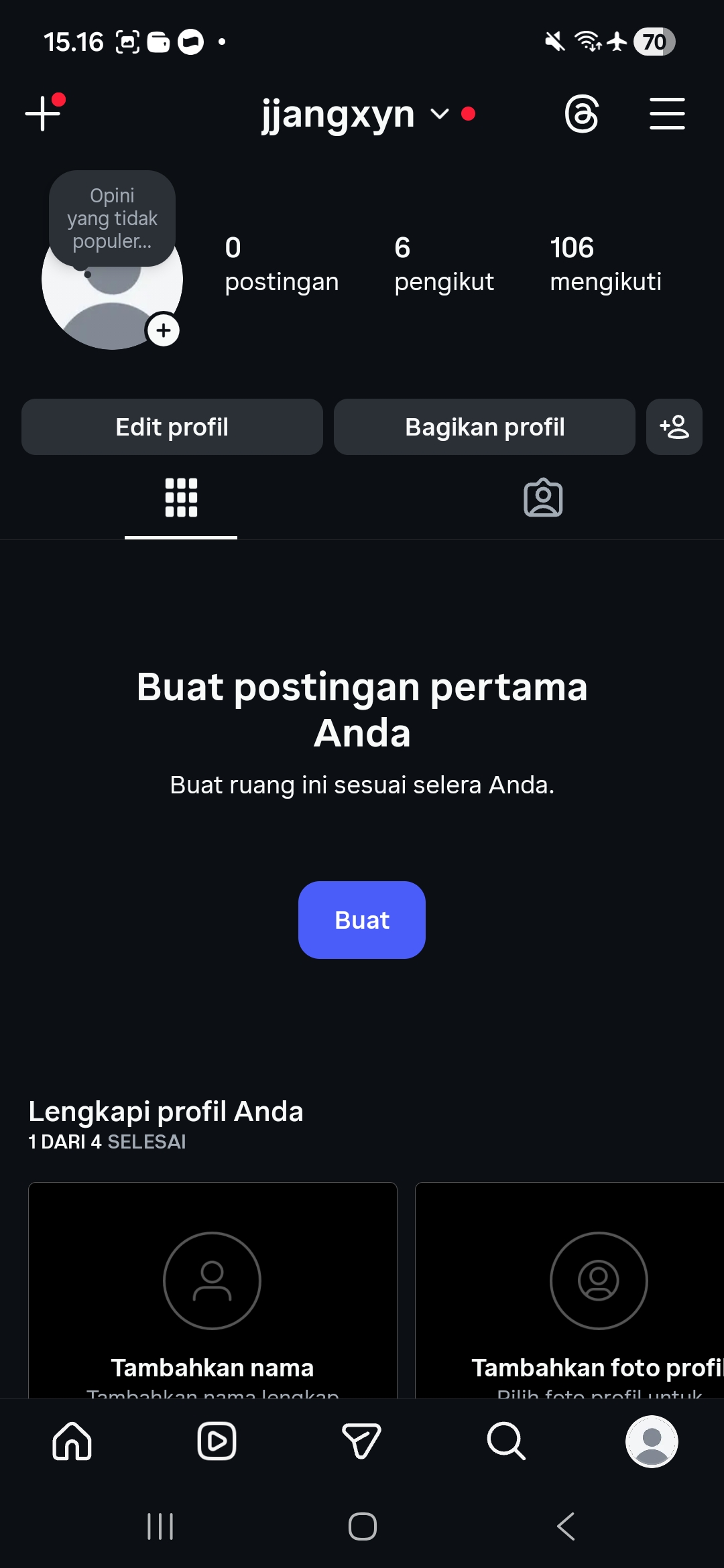Open discover people icon button
Screen dimensions: 724x1568
pos(674,427)
